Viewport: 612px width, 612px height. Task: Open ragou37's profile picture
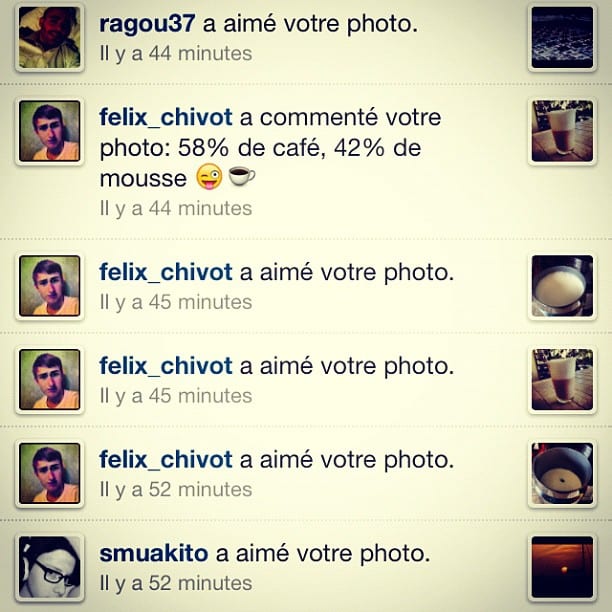49,37
